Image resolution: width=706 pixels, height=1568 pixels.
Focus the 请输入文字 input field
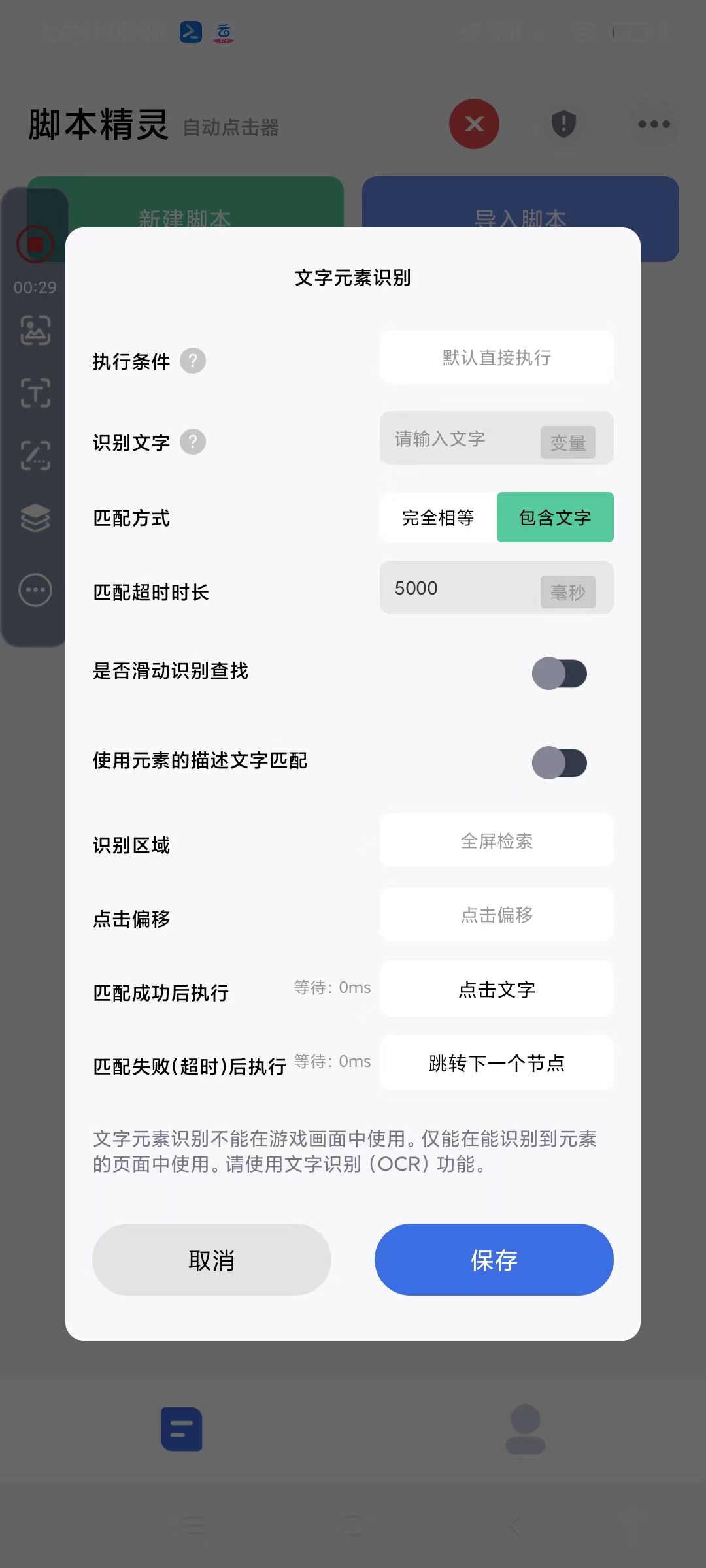[x=458, y=438]
